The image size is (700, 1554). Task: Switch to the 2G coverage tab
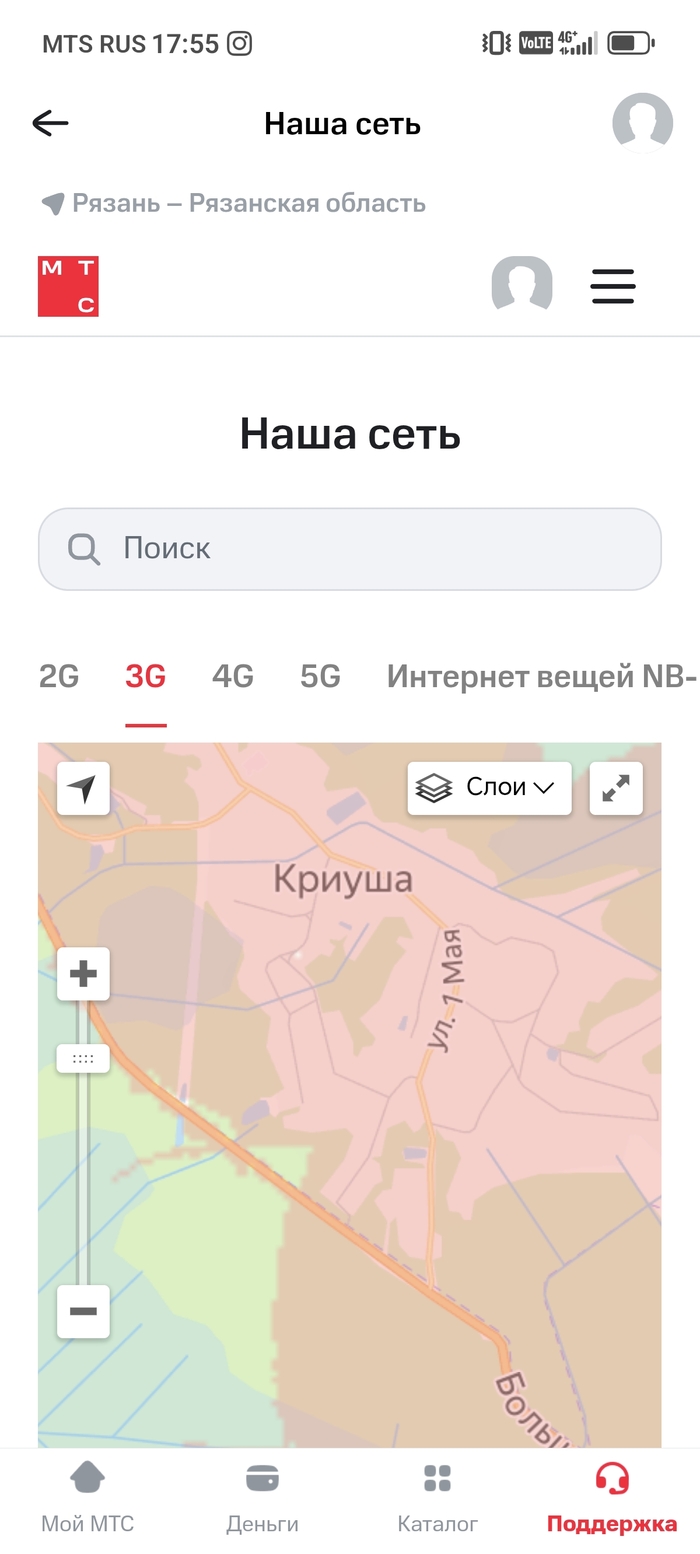click(x=59, y=677)
